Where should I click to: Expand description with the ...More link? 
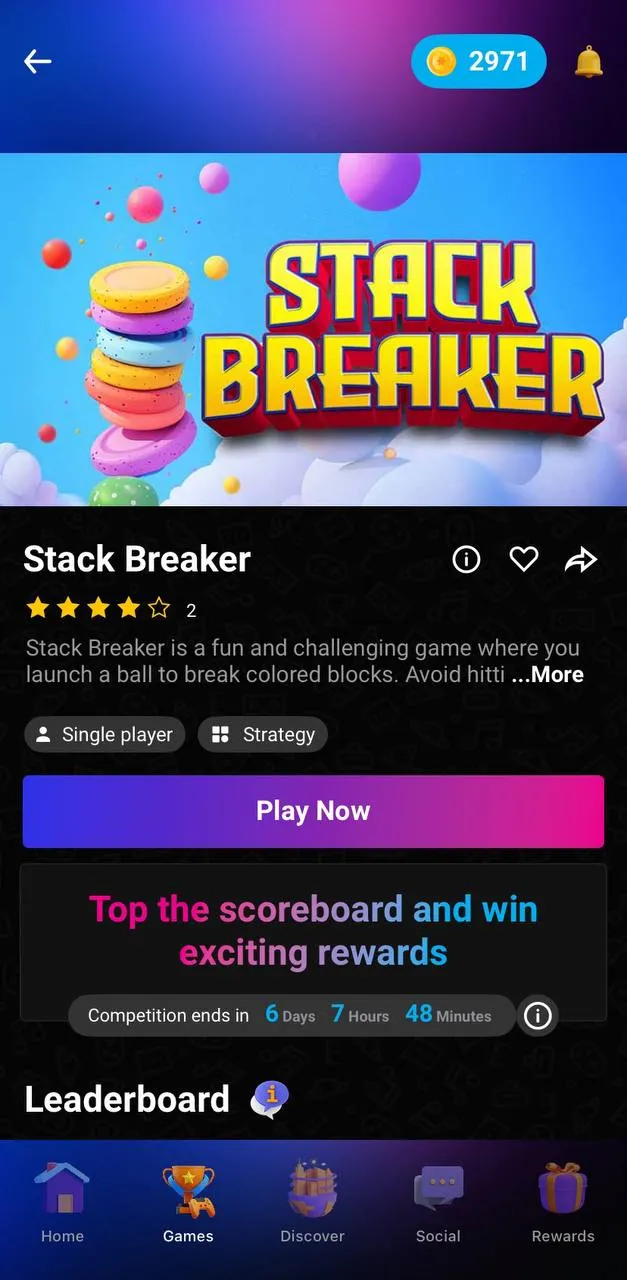point(547,675)
